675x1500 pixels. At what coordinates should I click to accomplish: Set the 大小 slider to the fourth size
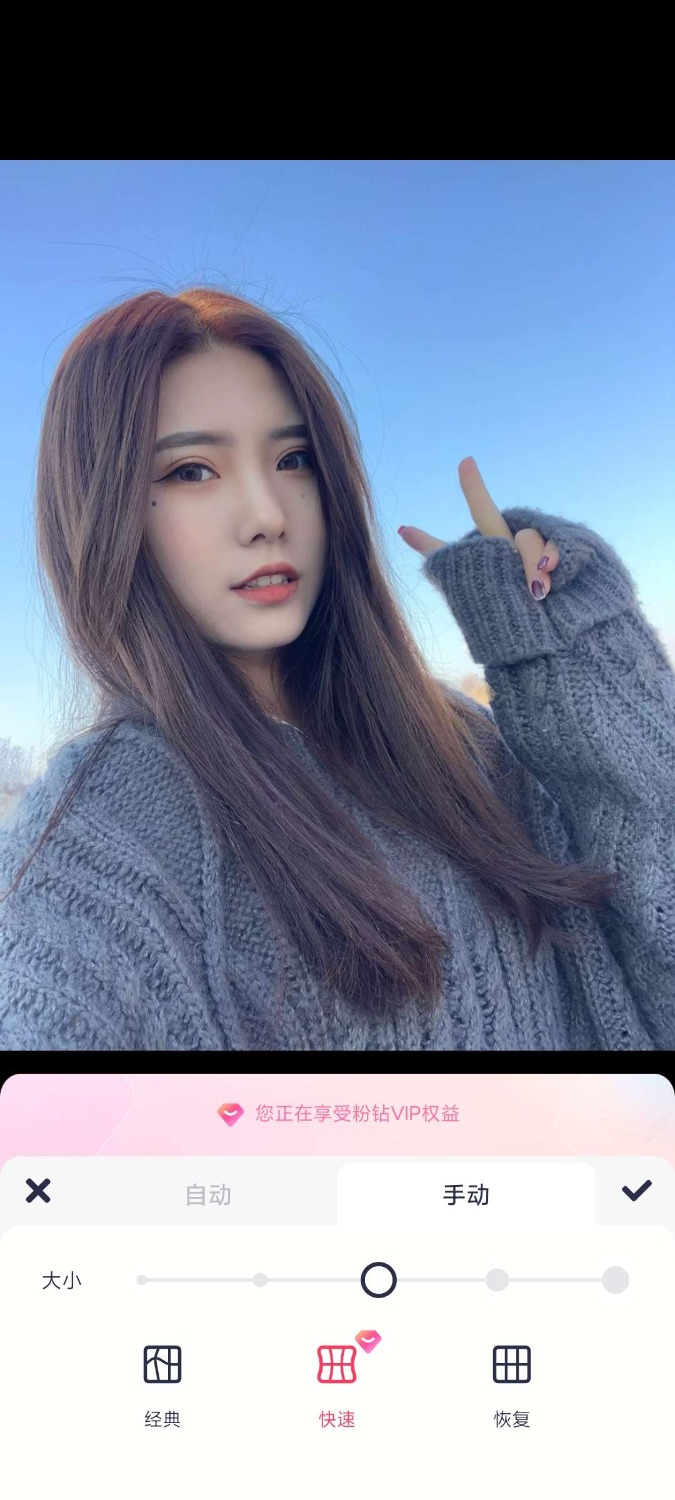[x=497, y=1280]
